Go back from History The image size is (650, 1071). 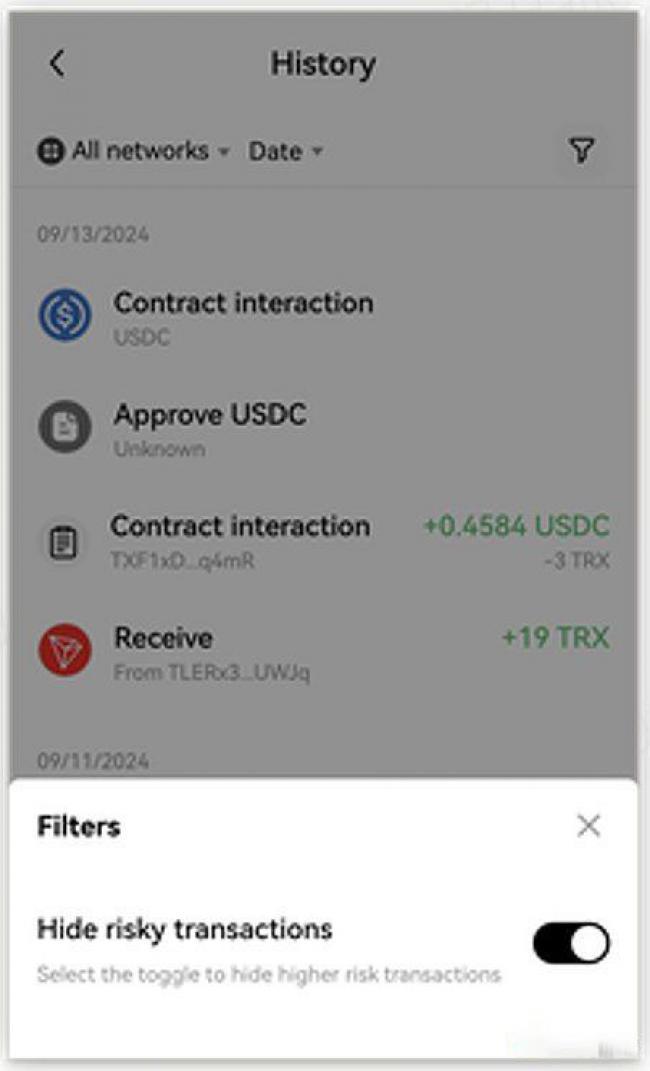[57, 64]
